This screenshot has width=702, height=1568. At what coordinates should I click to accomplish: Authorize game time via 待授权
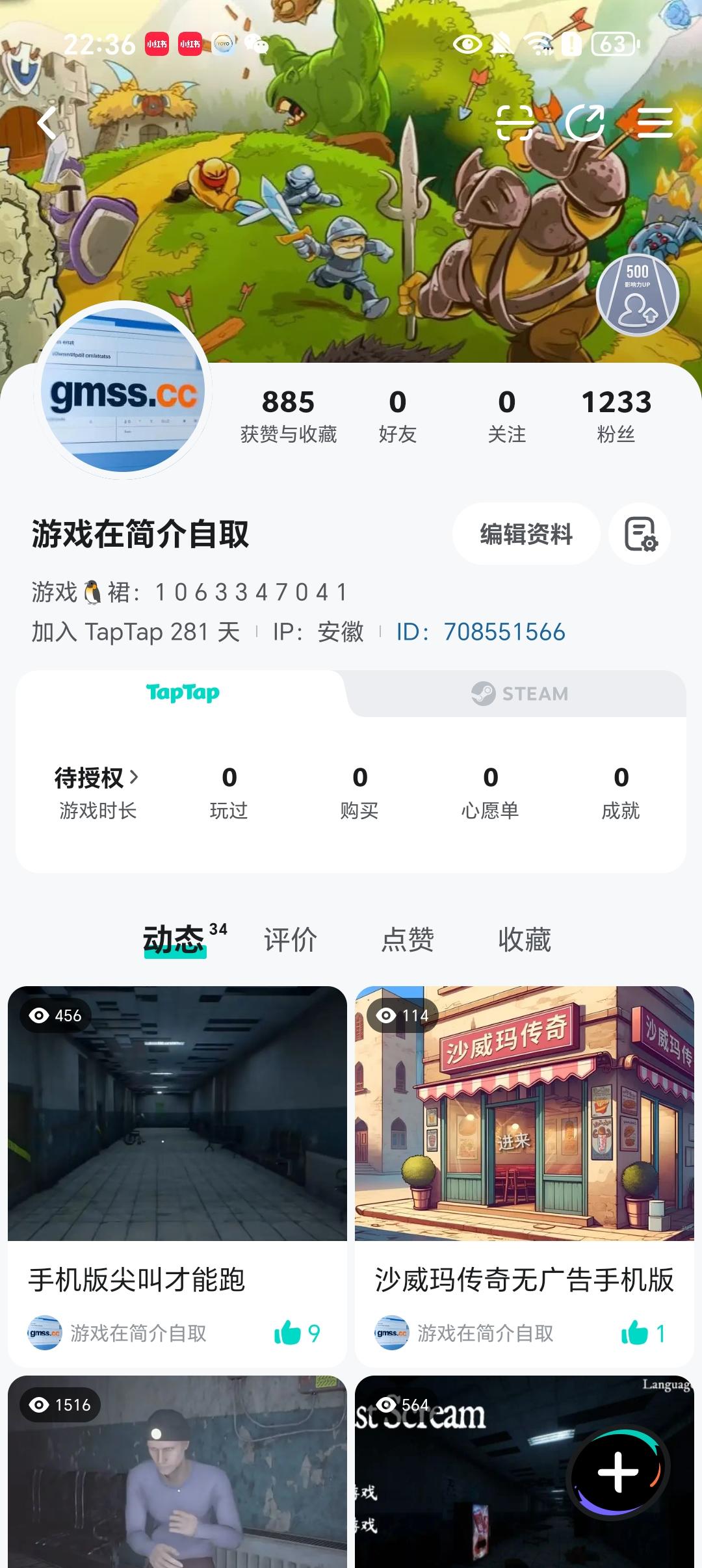(97, 777)
